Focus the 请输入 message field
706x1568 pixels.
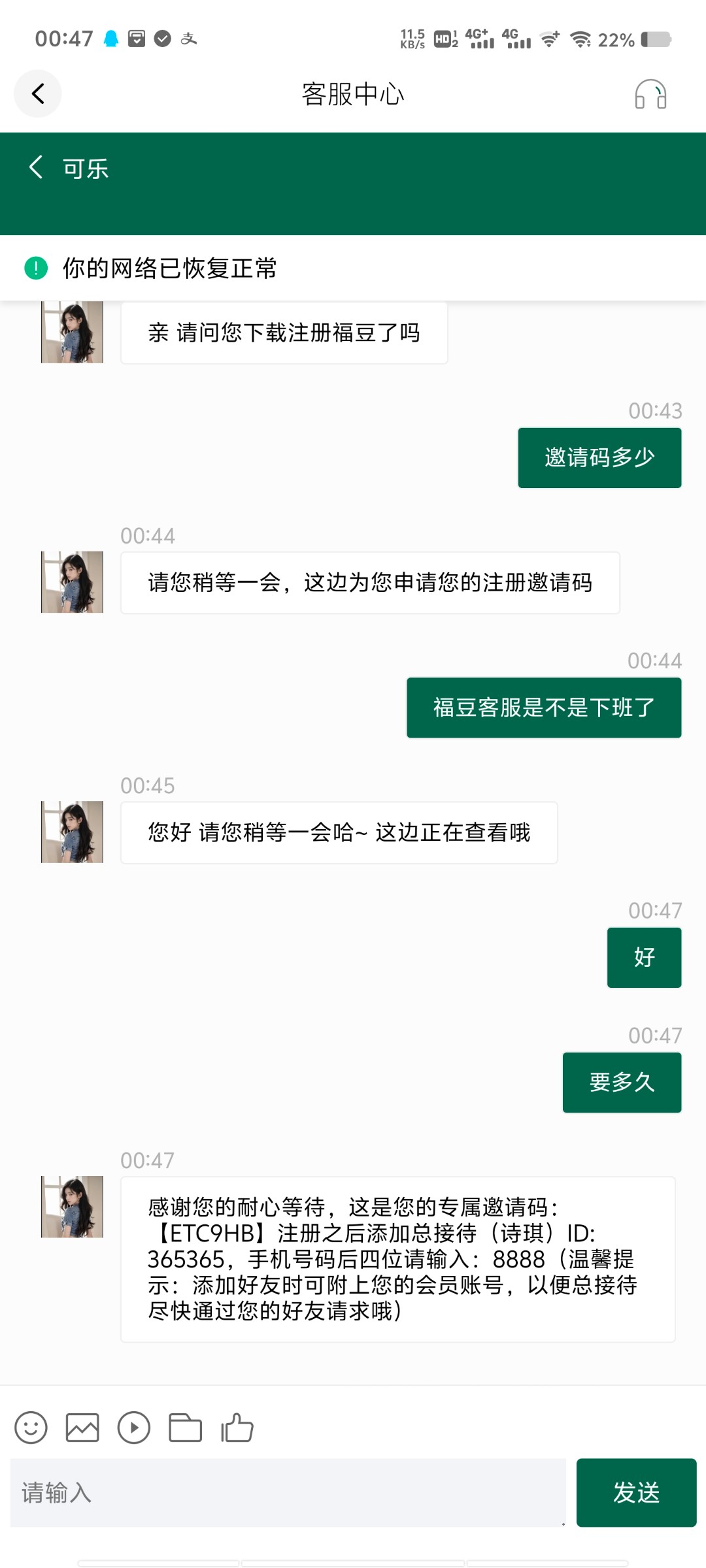click(288, 1493)
